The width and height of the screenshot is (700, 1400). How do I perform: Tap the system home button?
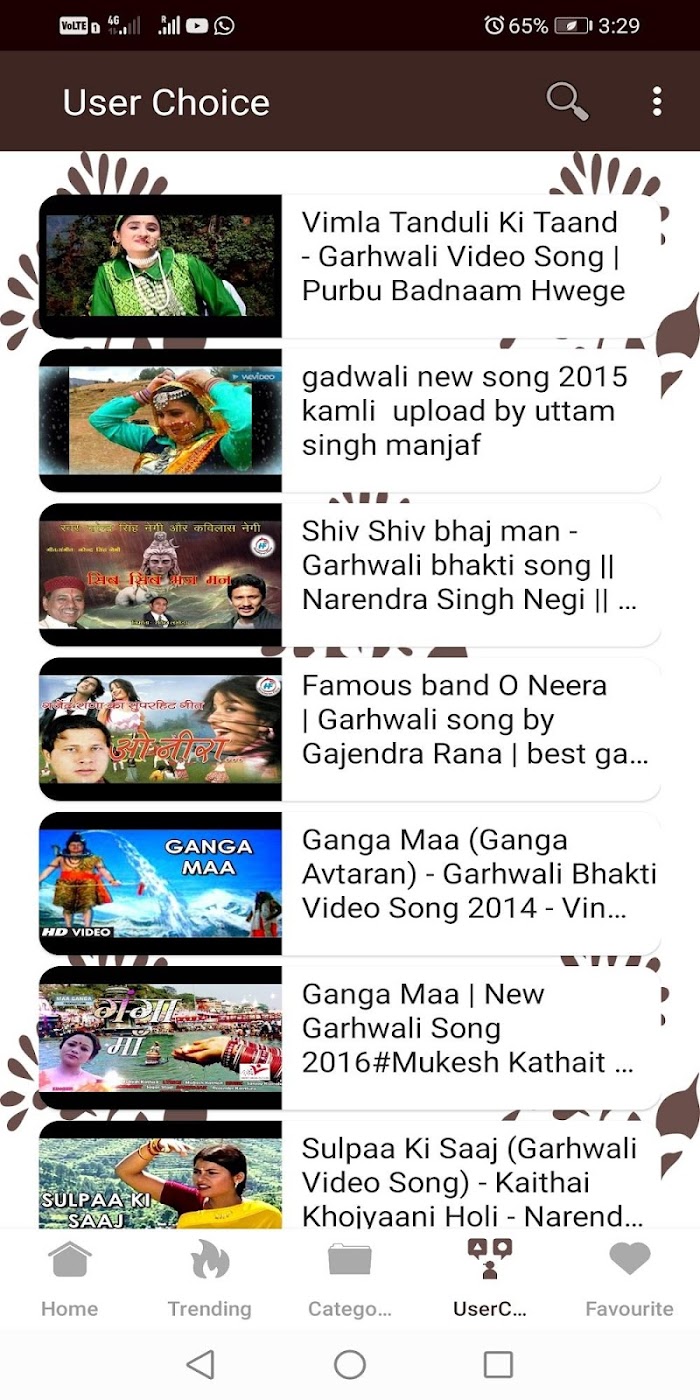tap(350, 1364)
